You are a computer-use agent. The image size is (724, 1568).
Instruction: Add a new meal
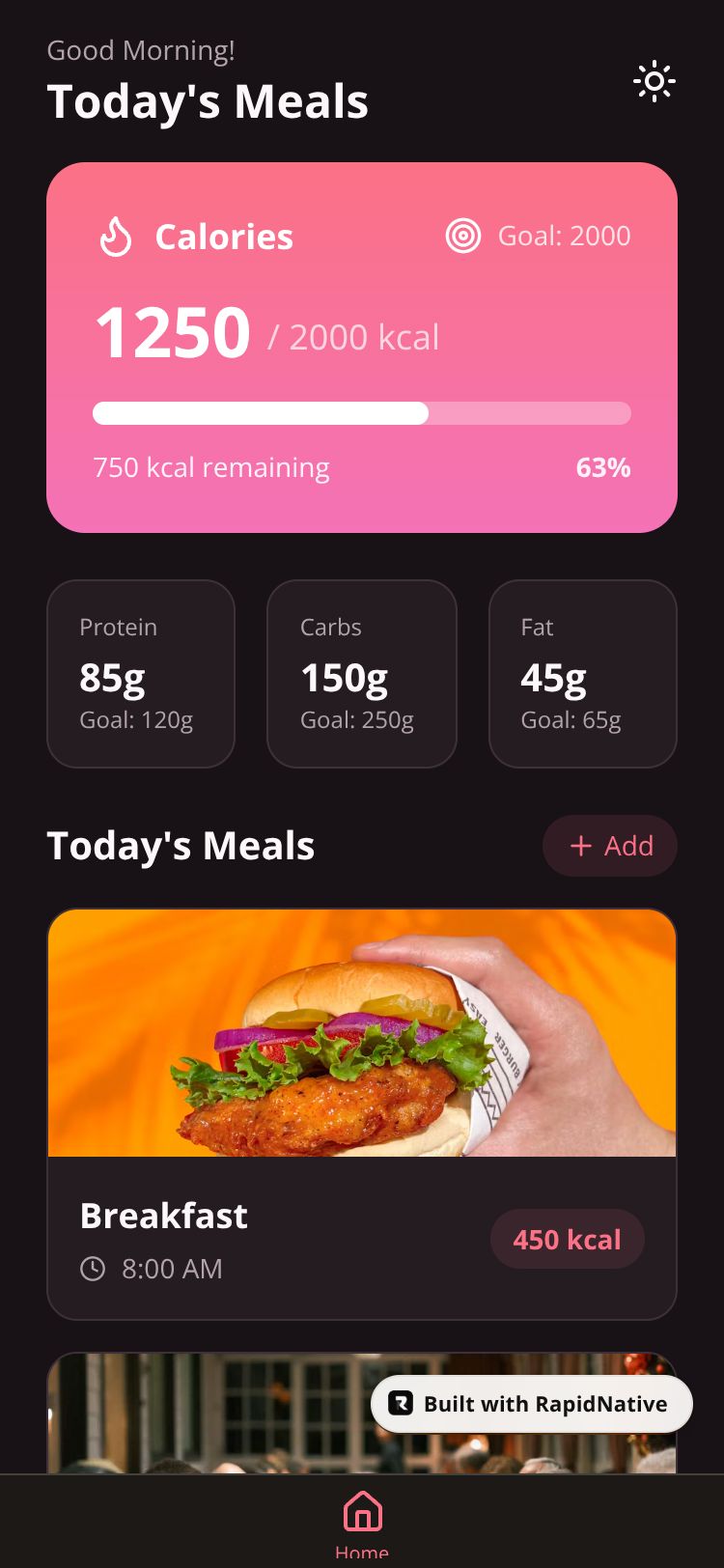pos(610,846)
